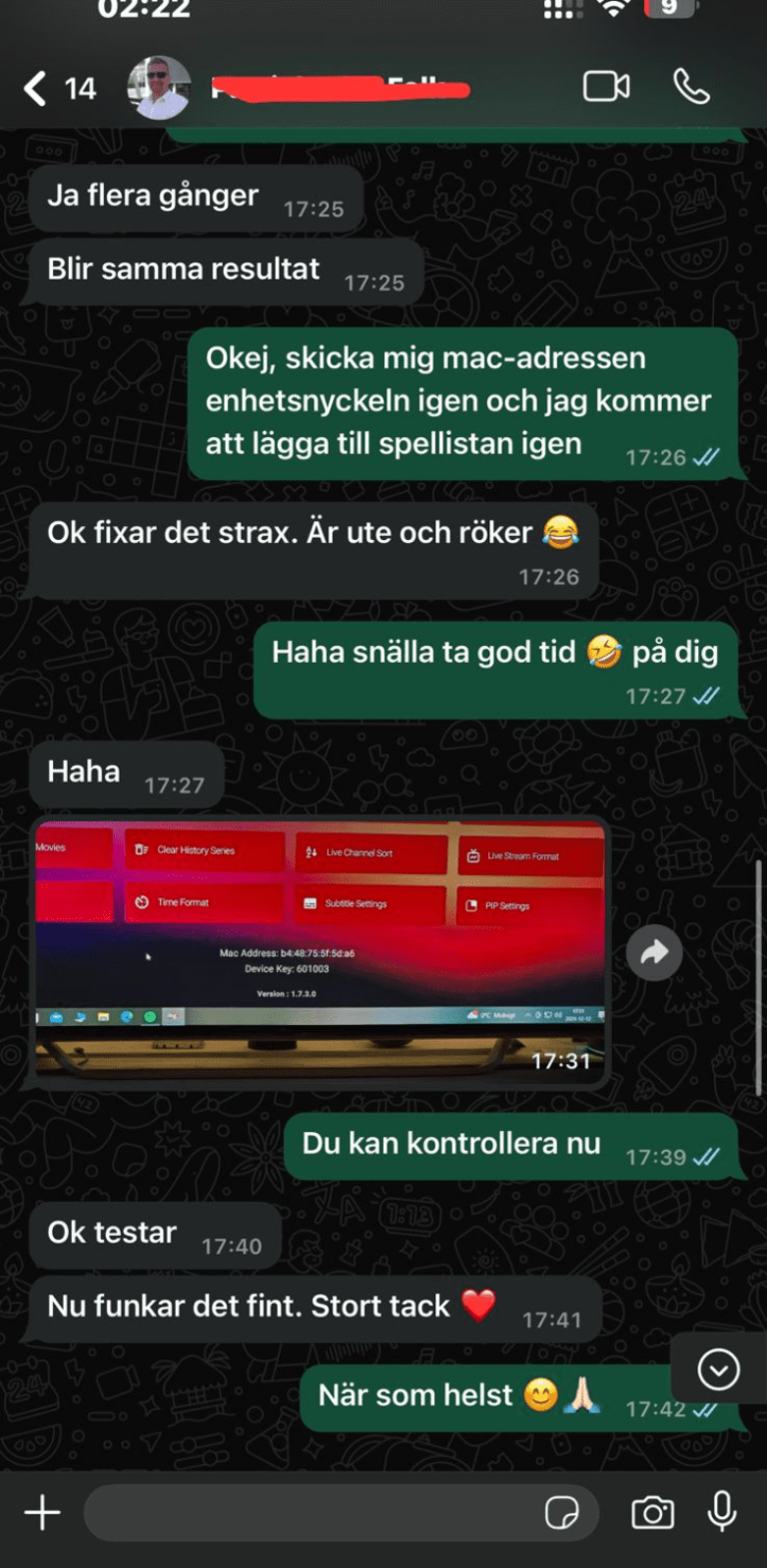The width and height of the screenshot is (767, 1568).
Task: Open the contact's profile picture
Action: point(160,89)
